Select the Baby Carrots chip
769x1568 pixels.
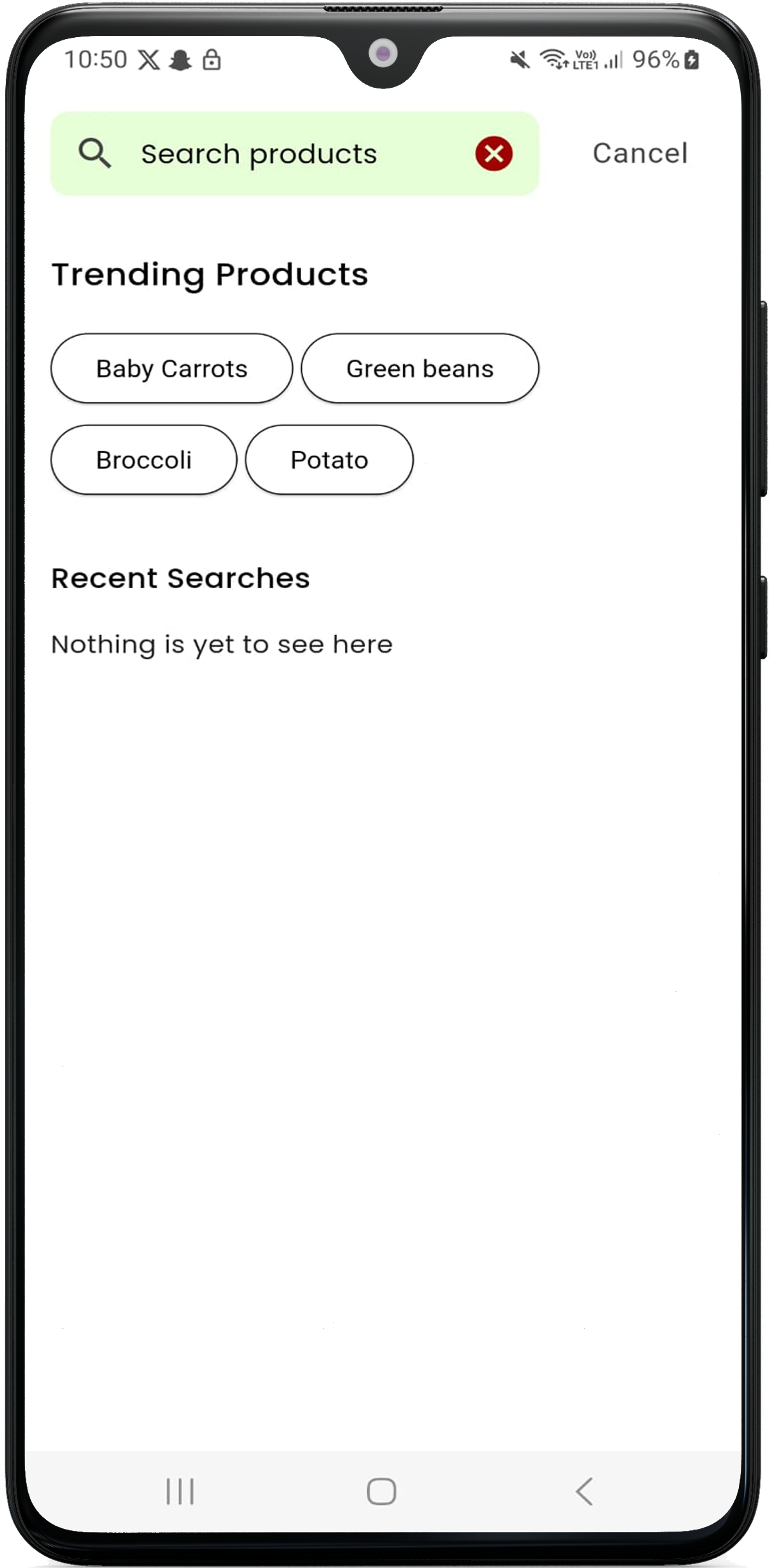tap(172, 368)
